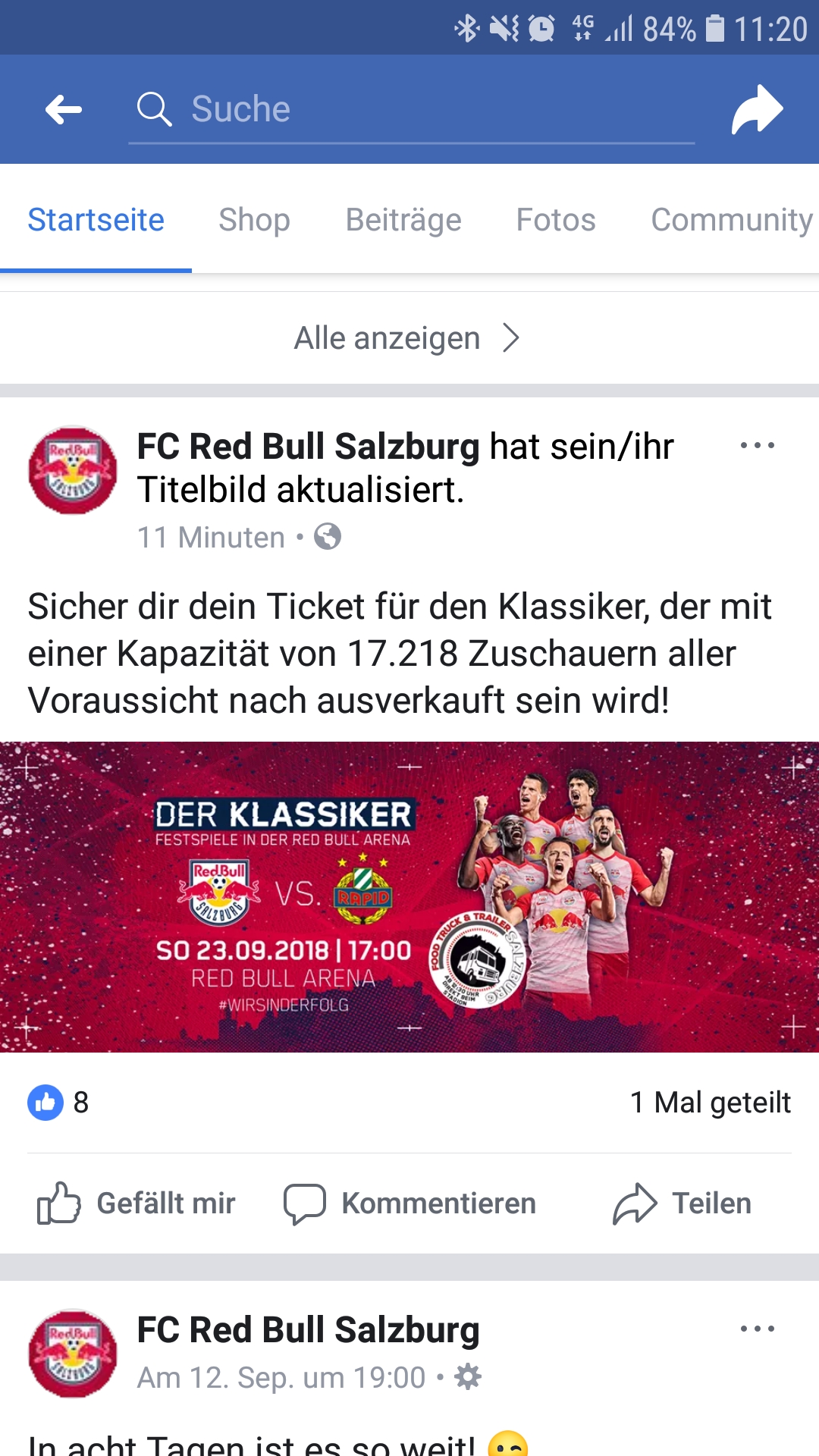Like the Titelbild post with Gefällt mir
819x1456 pixels.
coord(136,1203)
